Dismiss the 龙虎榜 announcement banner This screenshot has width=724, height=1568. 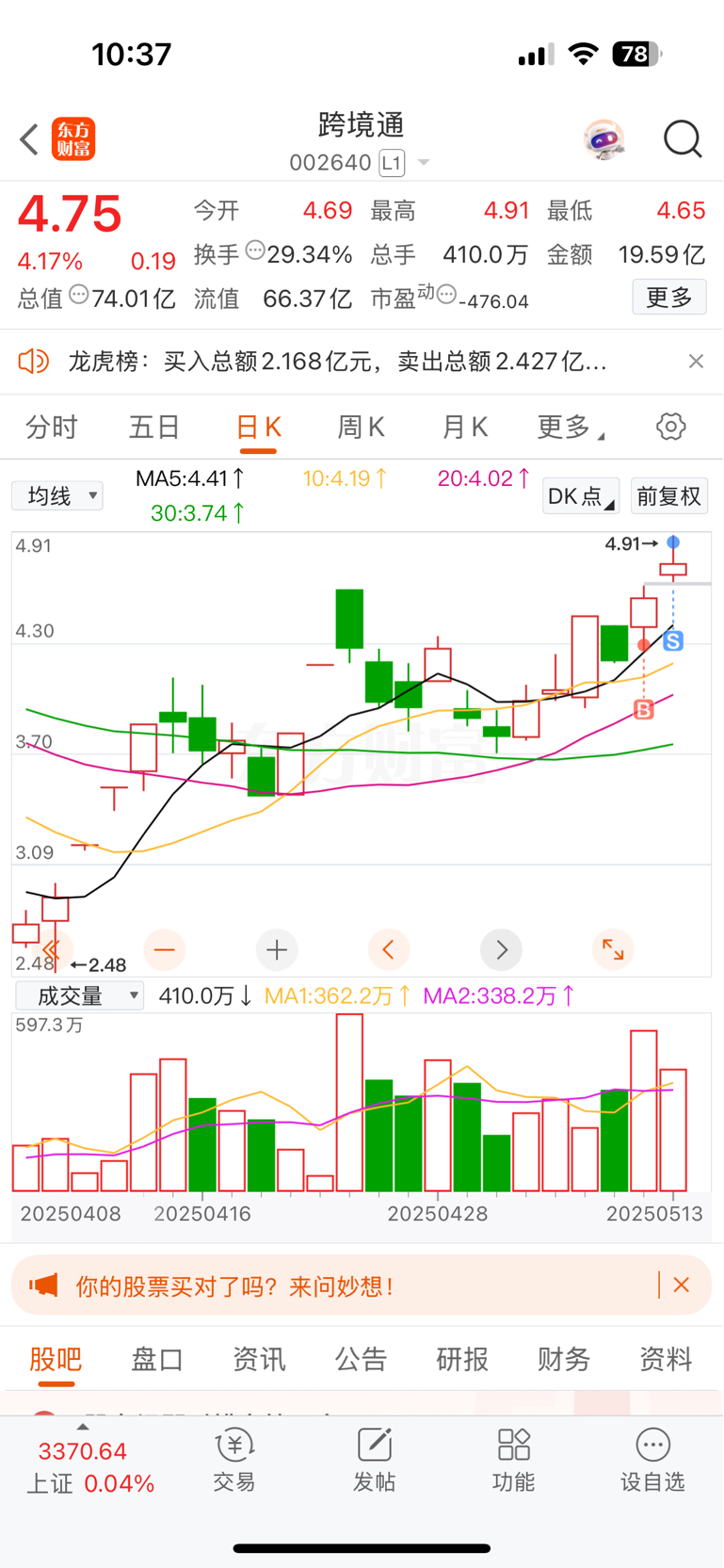pos(696,362)
